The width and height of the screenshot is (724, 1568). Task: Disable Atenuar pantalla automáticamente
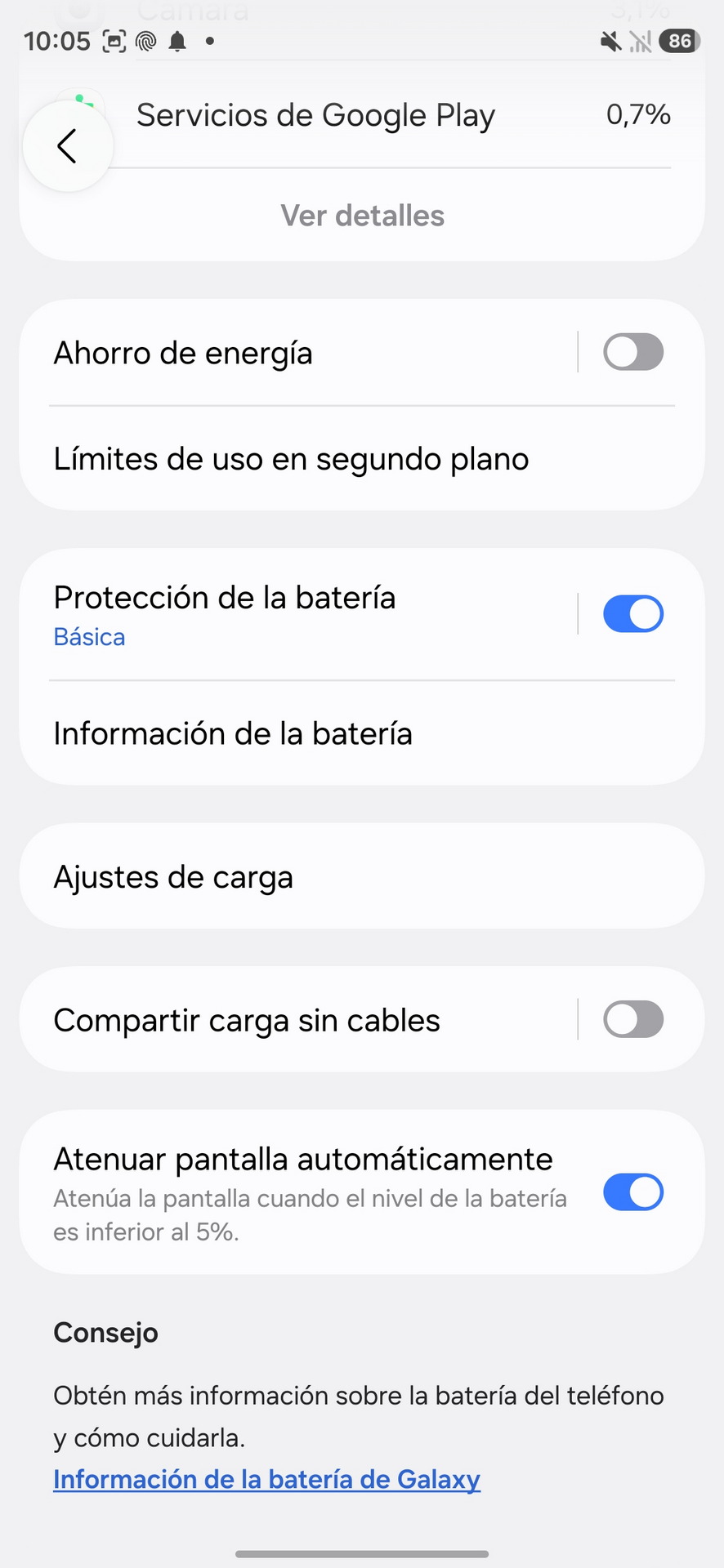point(632,1192)
